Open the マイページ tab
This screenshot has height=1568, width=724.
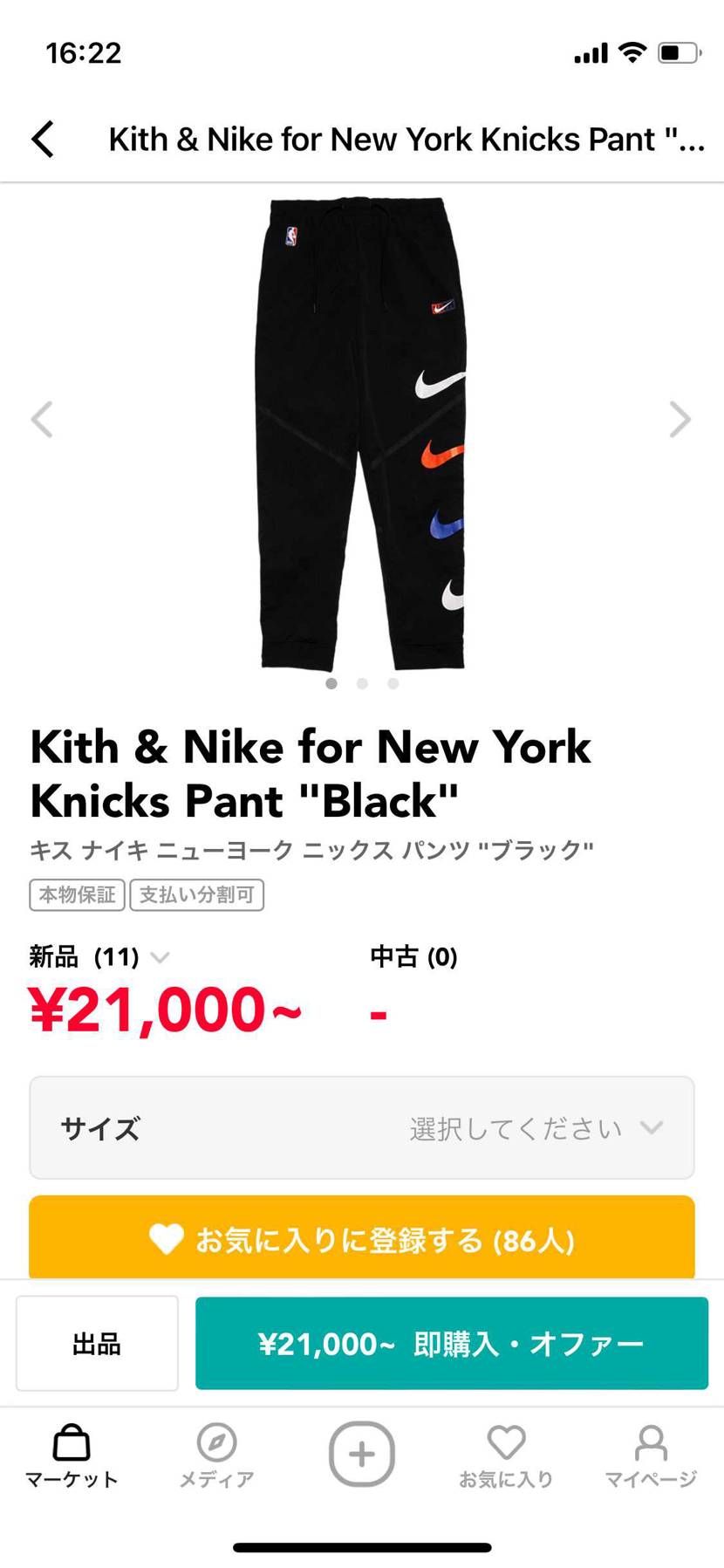point(651,1456)
